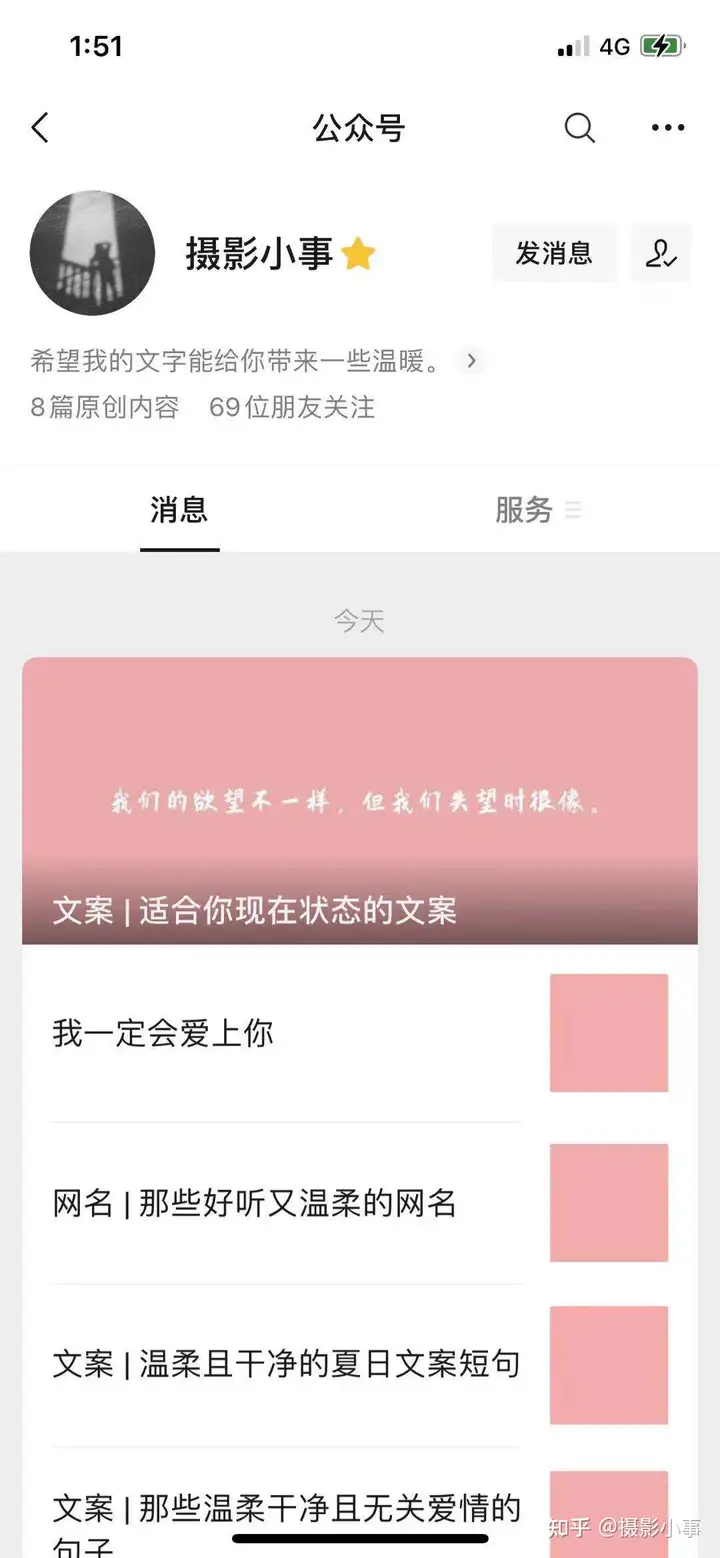Screen dimensions: 720x1558
Task: Open 文案 | 温柔且干净的夏日文案短句
Action: [287, 1364]
